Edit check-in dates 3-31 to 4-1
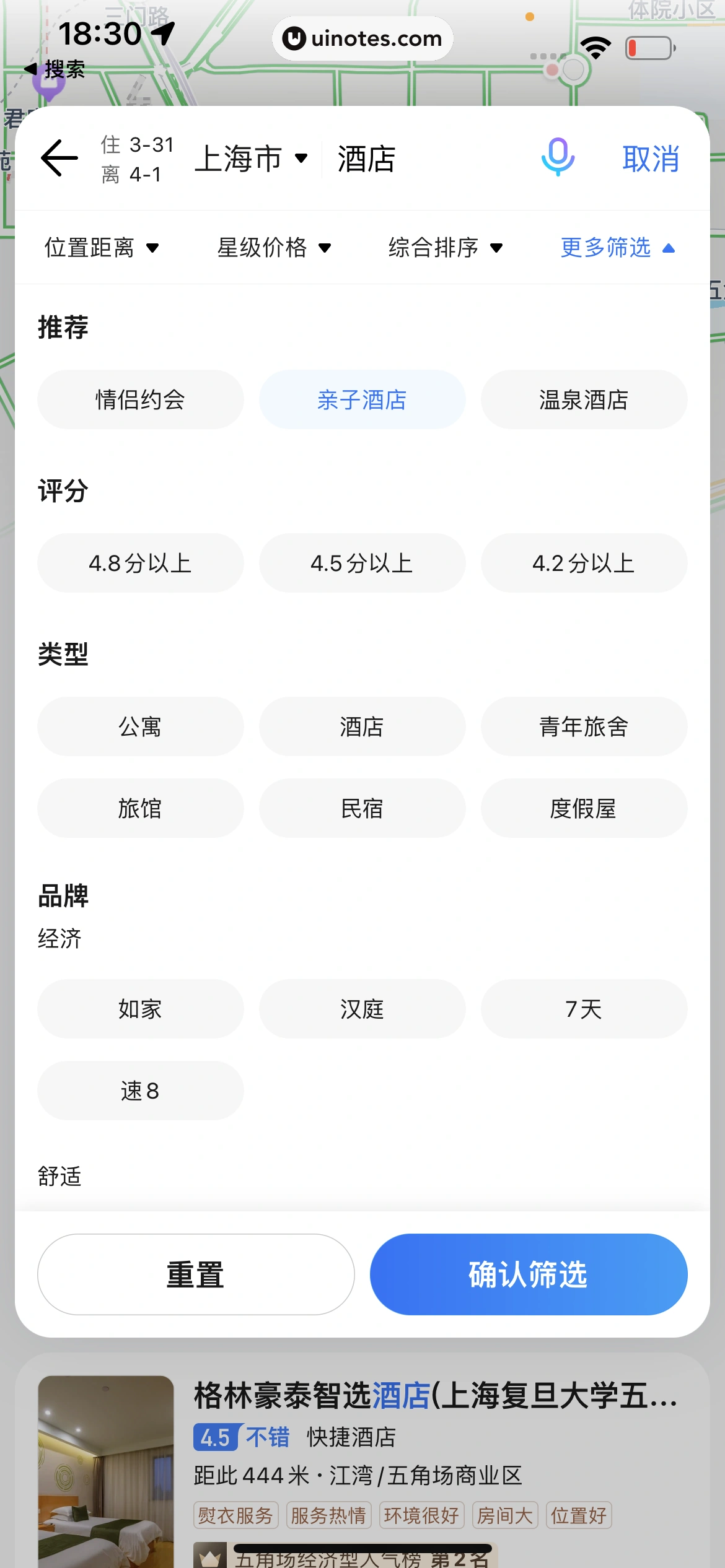This screenshot has width=725, height=1568. coord(138,160)
